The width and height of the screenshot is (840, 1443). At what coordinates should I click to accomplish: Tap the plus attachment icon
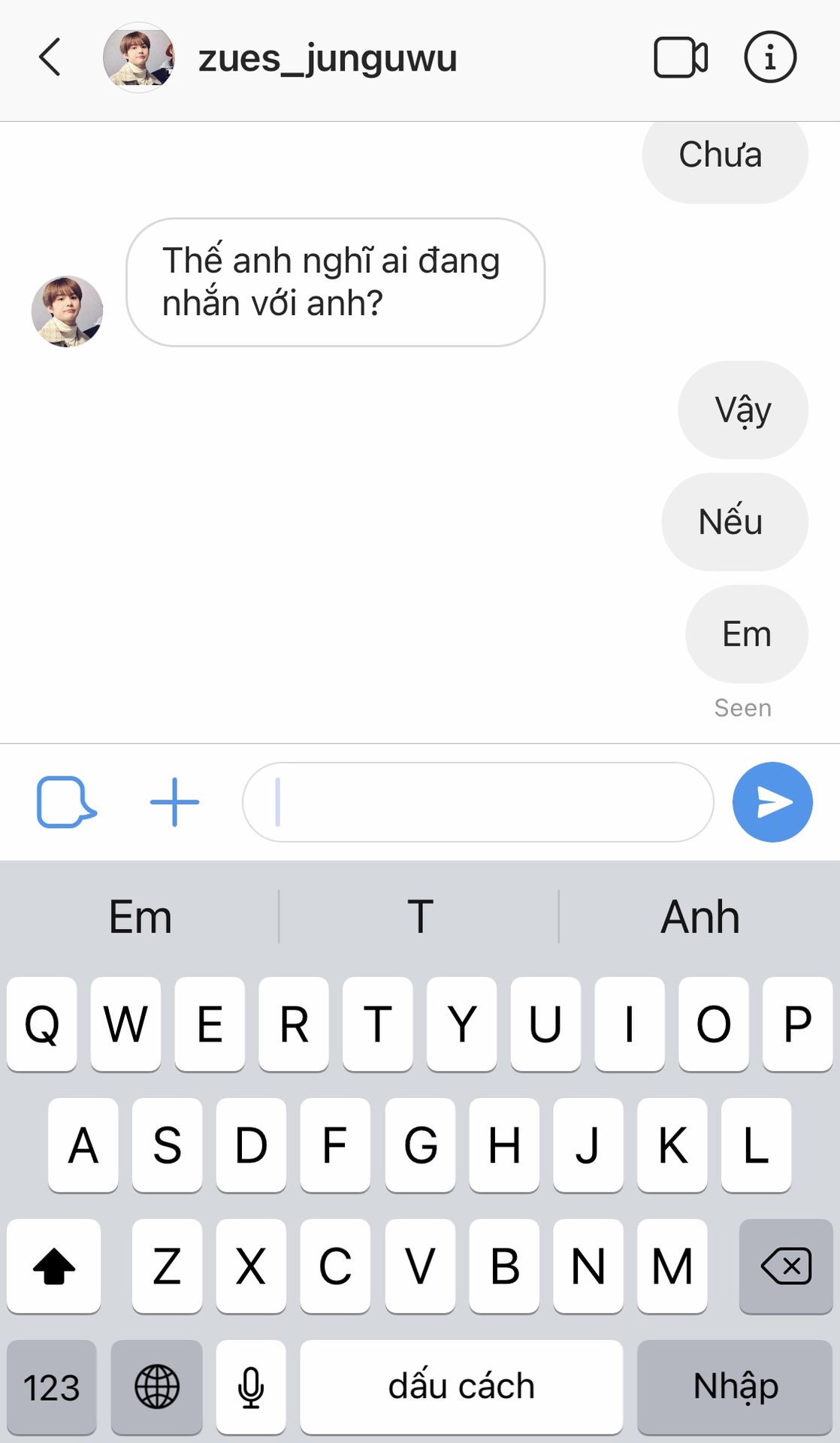[174, 802]
